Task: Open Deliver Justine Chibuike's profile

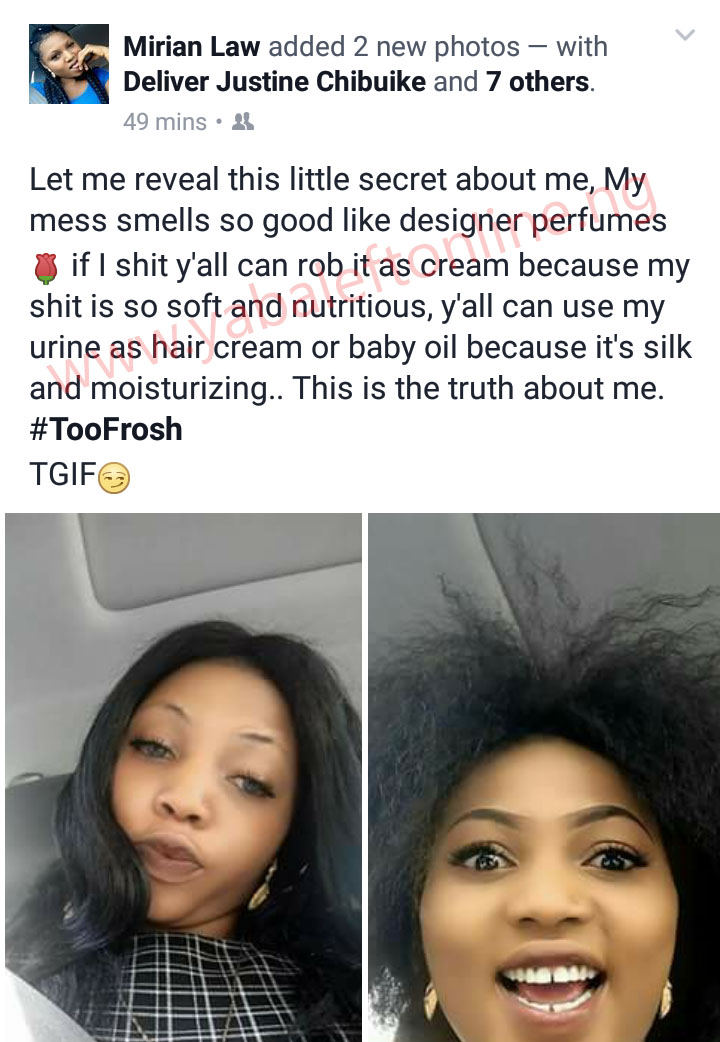Action: 275,82
